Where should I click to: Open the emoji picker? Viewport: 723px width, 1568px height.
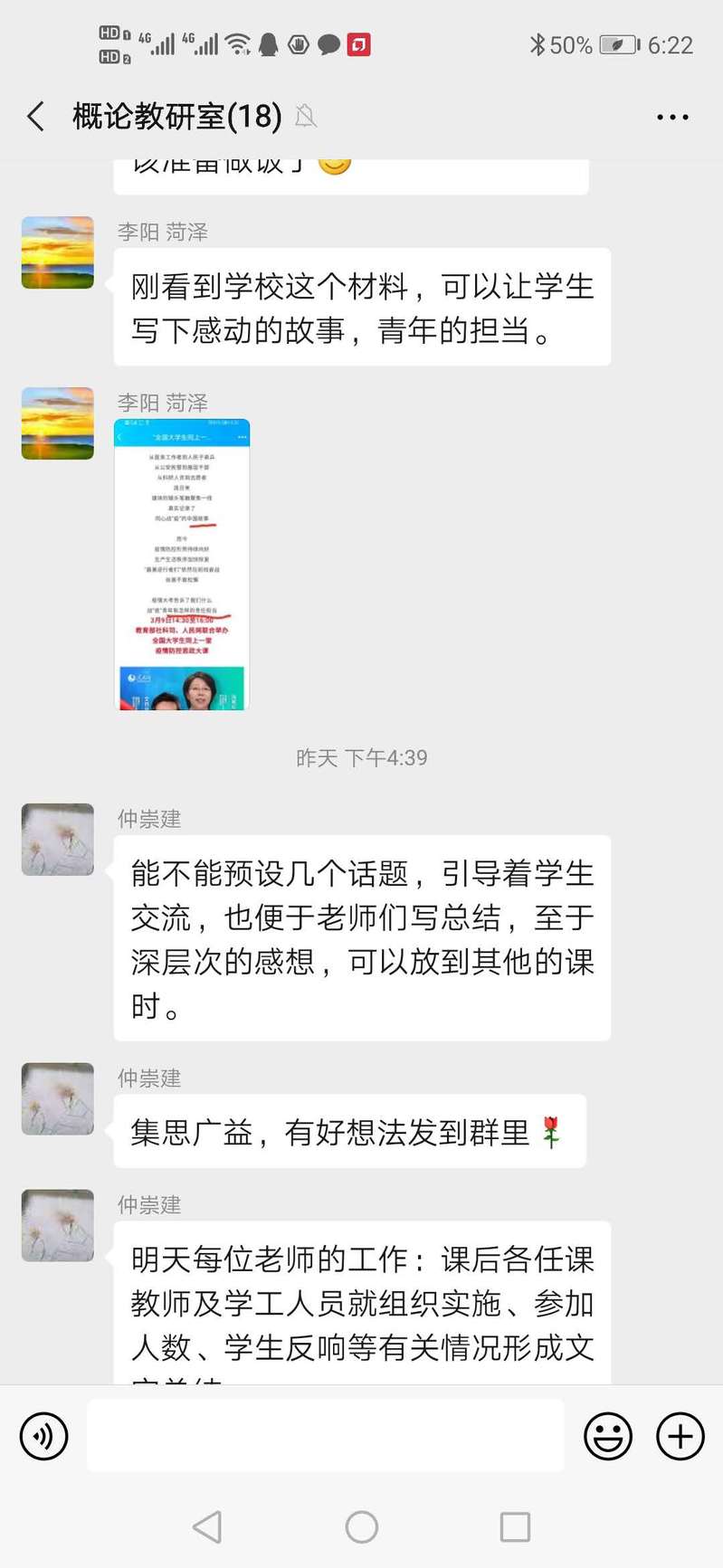click(607, 1436)
